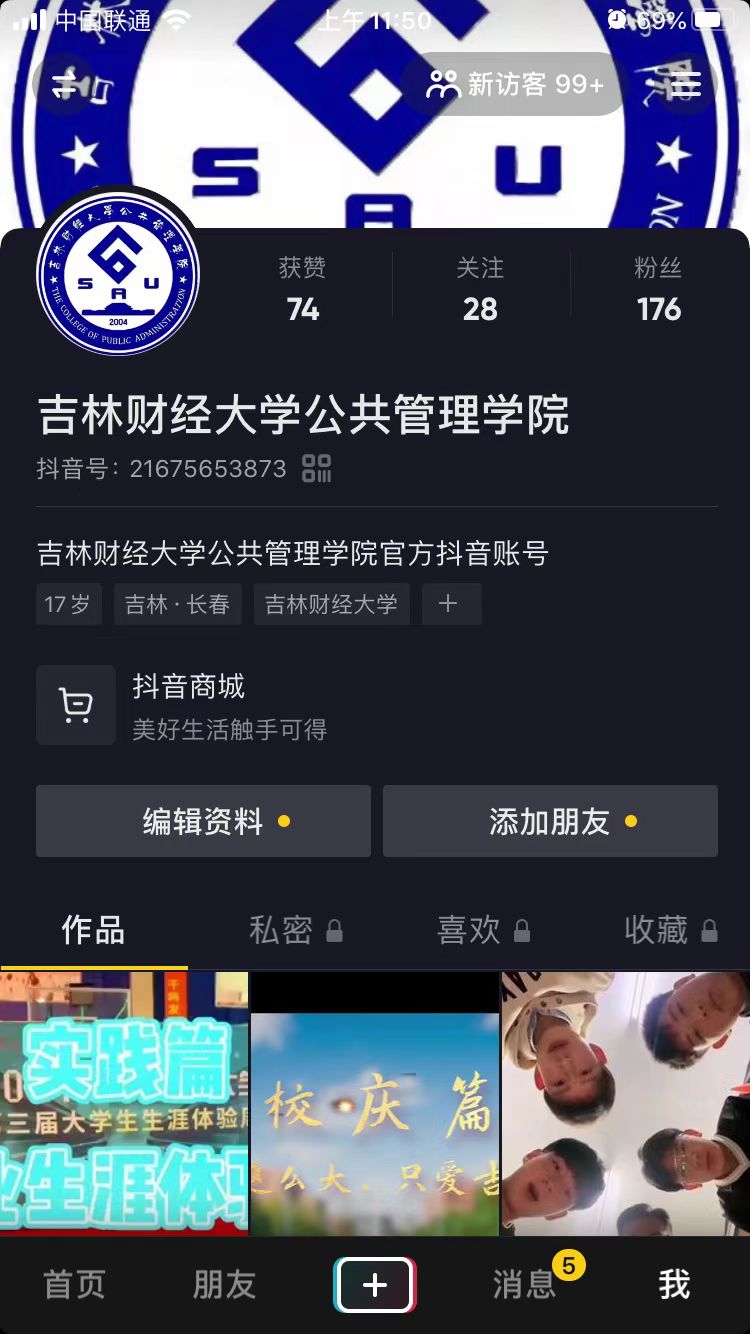View the 新访客 99+ visitors
Viewport: 750px width, 1334px height.
pos(515,85)
